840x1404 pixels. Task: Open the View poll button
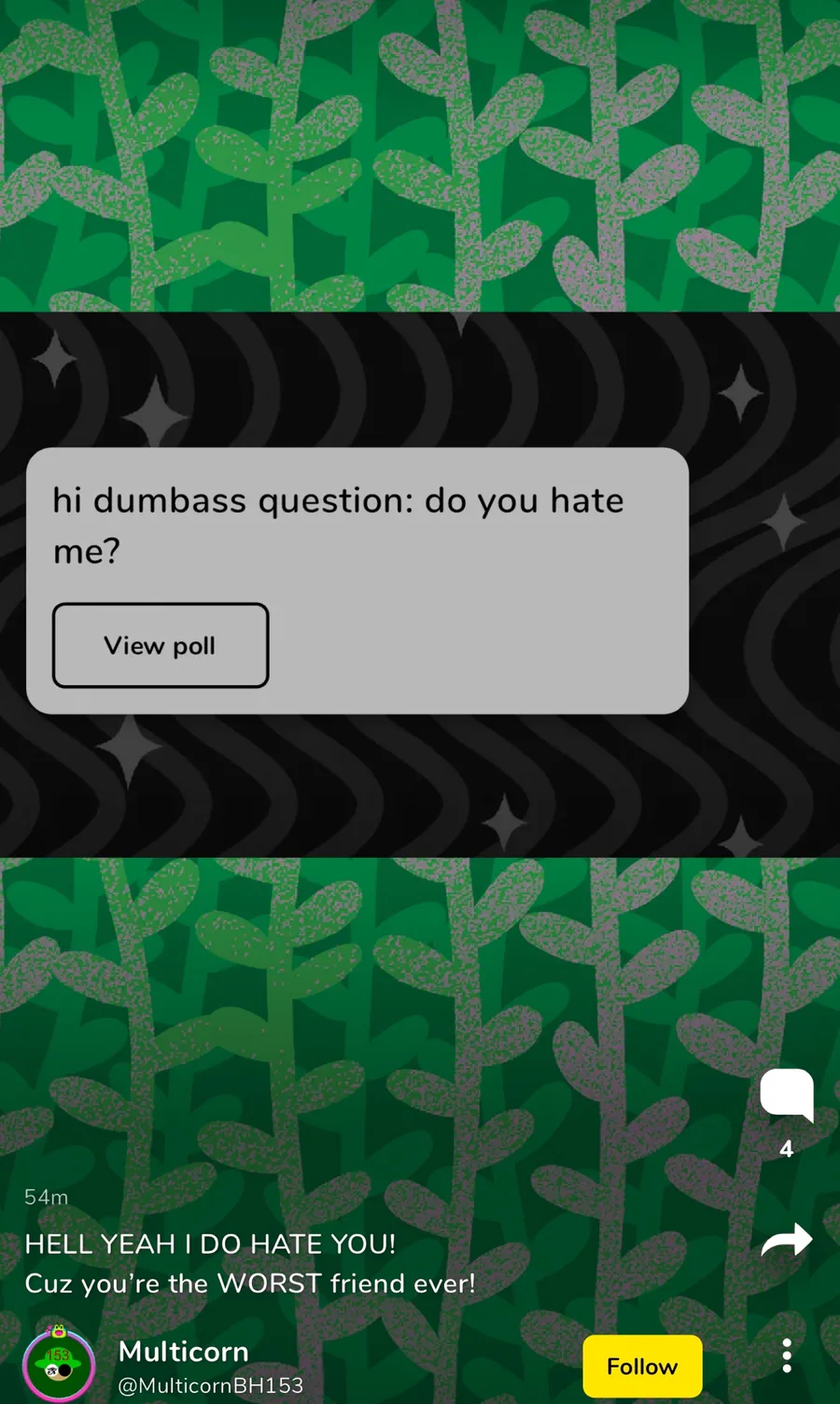point(161,645)
